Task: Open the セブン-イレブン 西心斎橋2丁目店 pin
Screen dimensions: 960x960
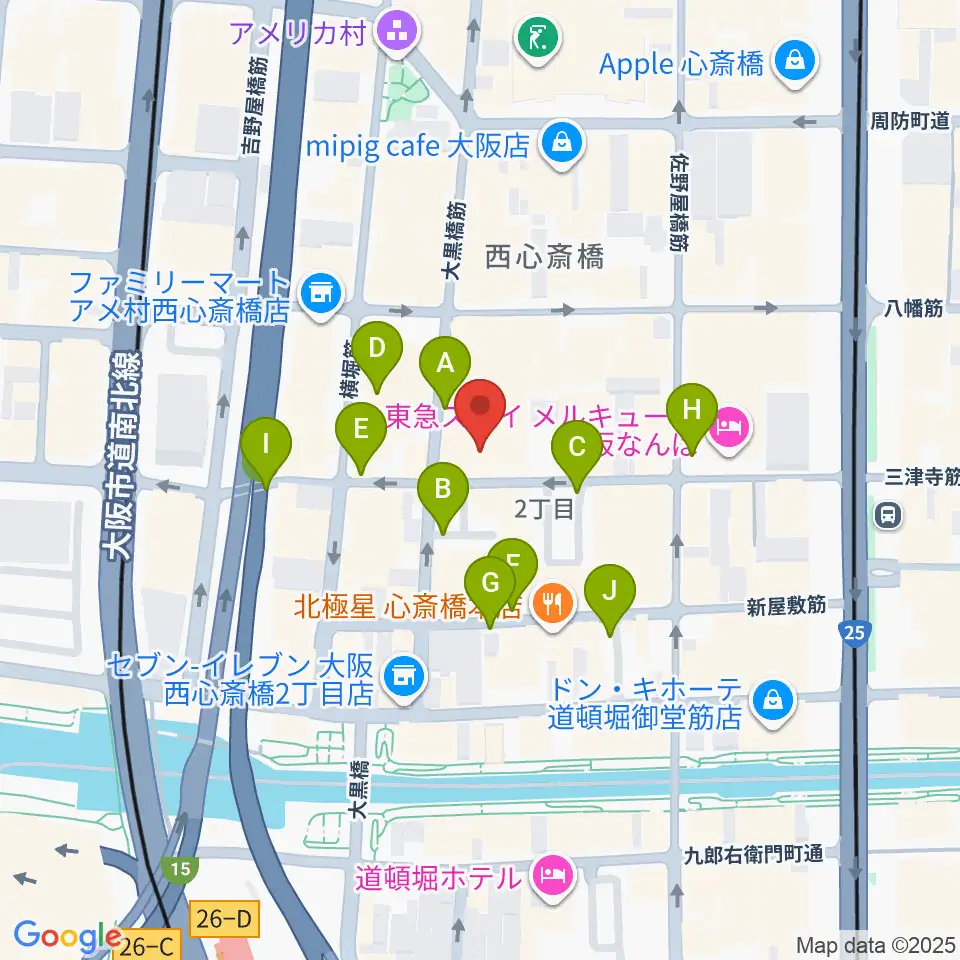Action: [x=403, y=678]
